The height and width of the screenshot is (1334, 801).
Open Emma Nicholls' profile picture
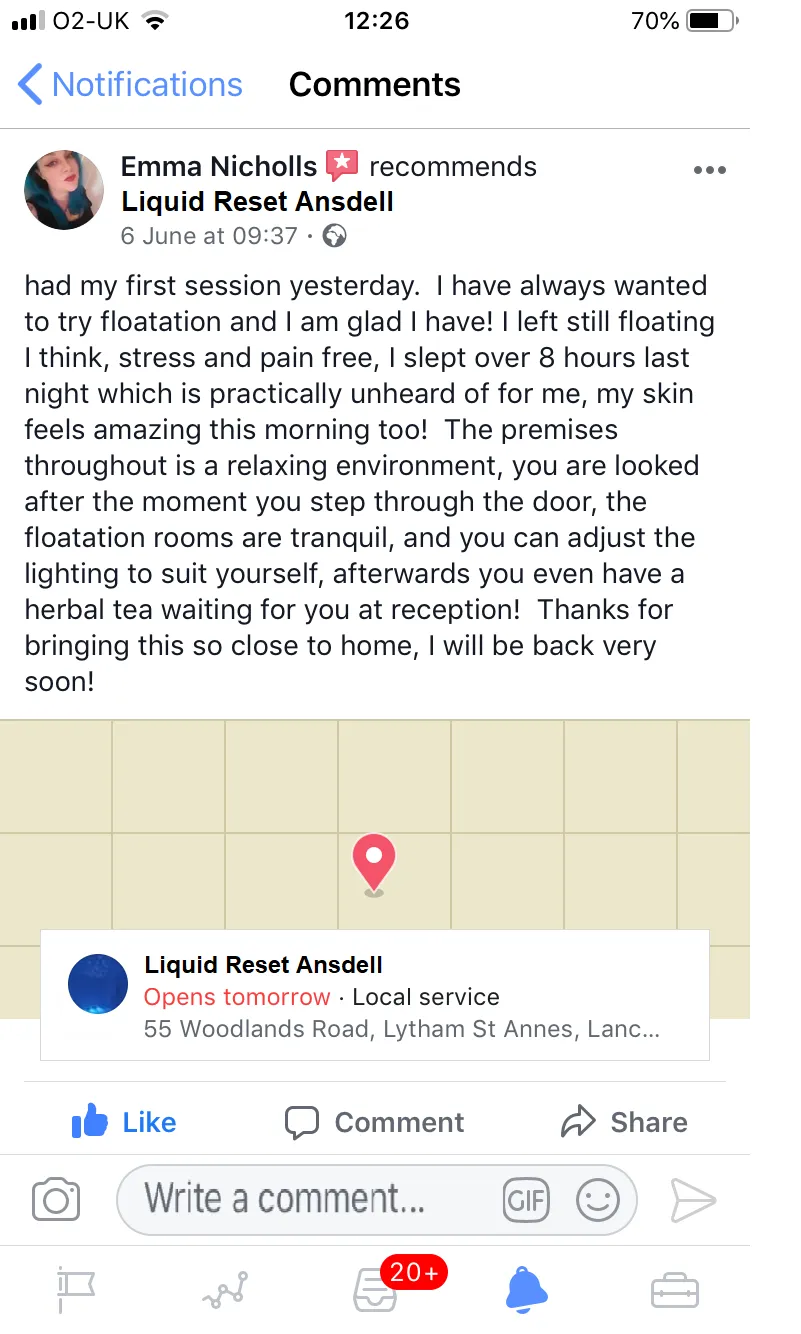tap(64, 190)
